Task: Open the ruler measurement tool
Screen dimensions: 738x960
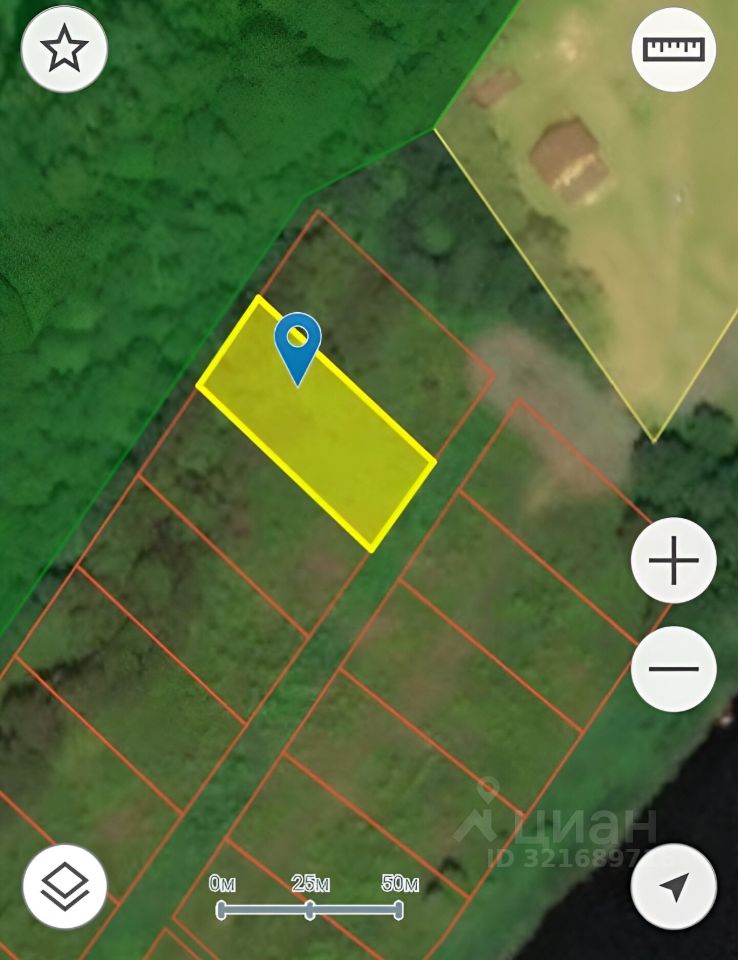Action: click(673, 49)
